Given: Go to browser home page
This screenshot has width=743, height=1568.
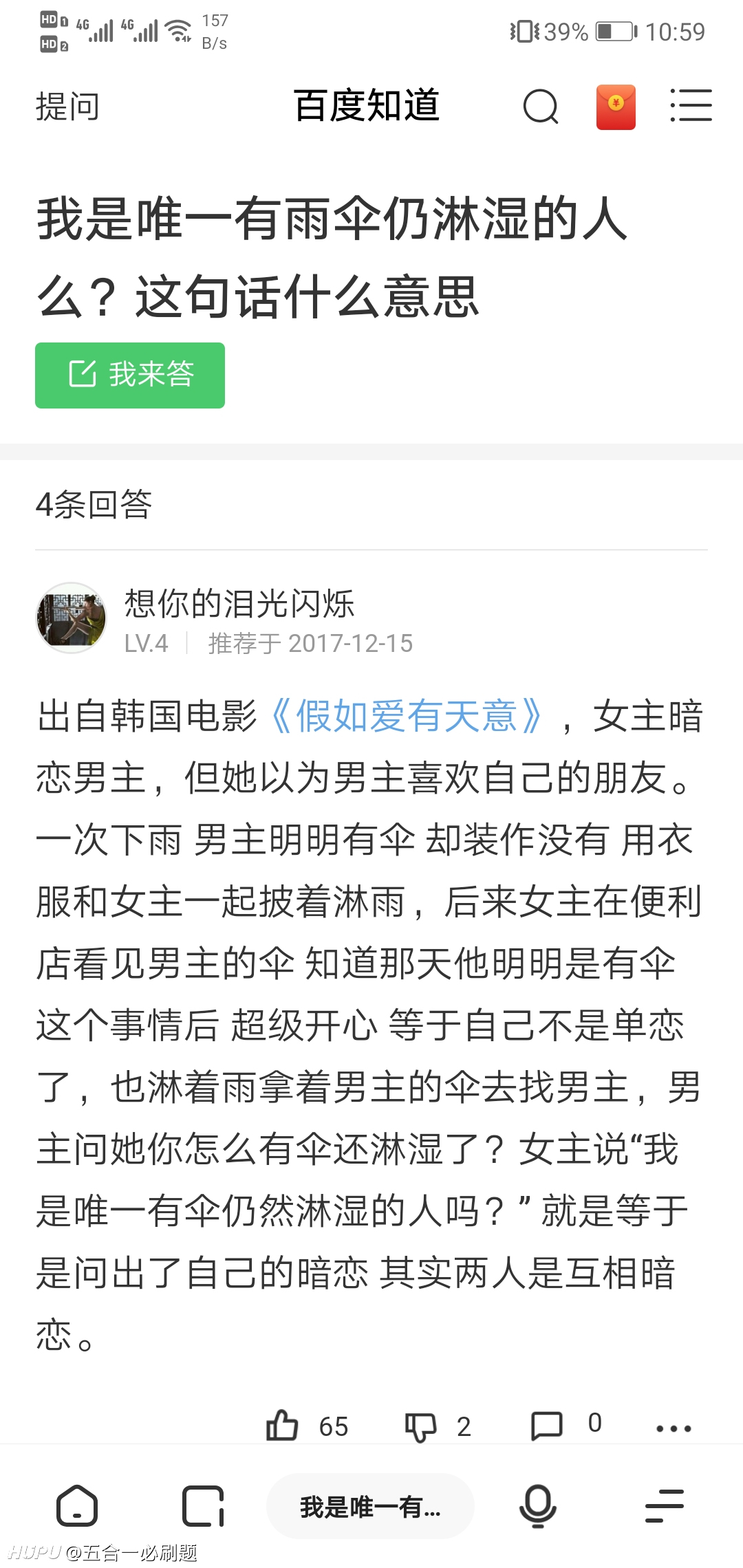Looking at the screenshot, I should coord(77,1506).
